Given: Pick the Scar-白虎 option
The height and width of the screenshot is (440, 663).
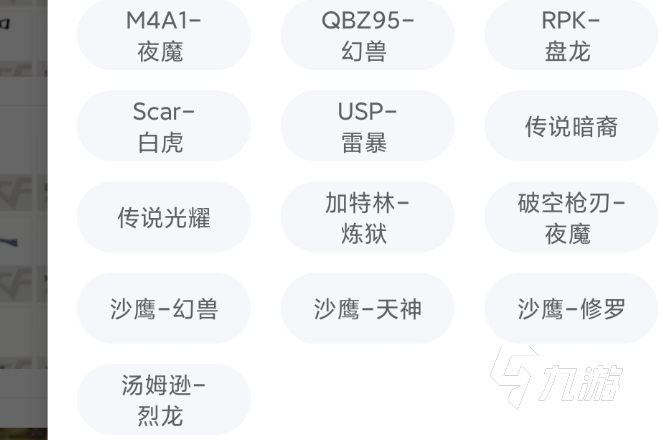Looking at the screenshot, I should click(x=163, y=127).
